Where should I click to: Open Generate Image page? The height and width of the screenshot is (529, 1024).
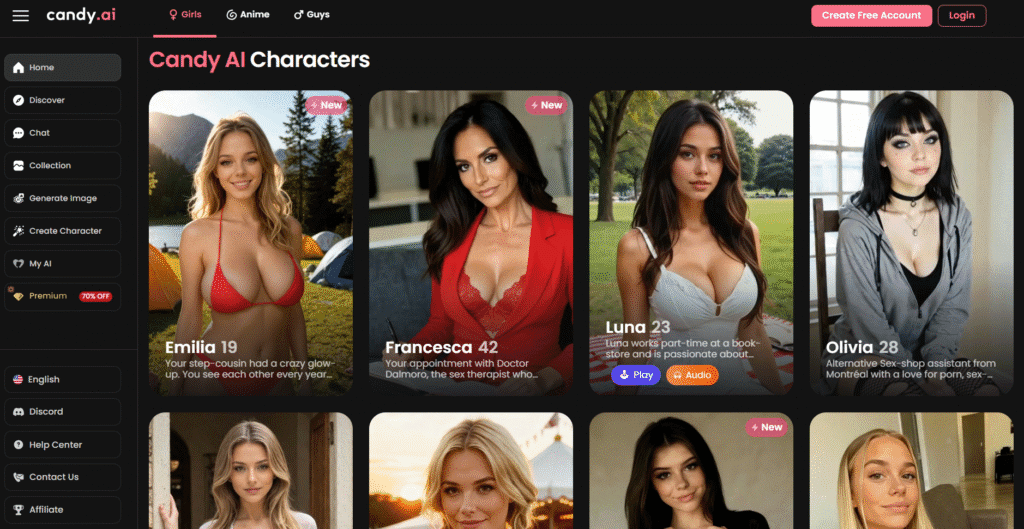[62, 198]
